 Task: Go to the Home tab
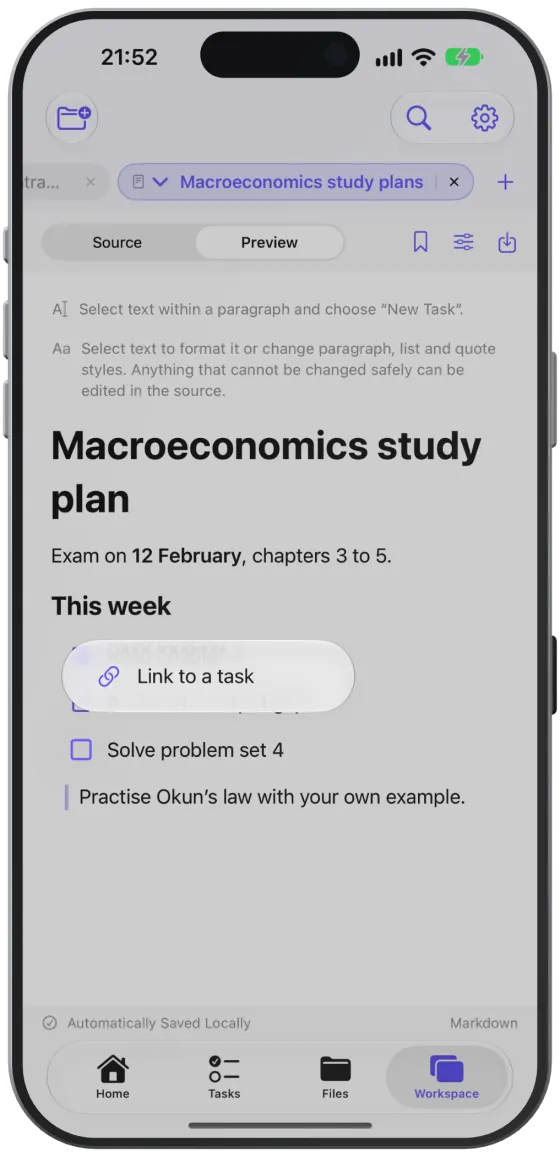point(112,1077)
